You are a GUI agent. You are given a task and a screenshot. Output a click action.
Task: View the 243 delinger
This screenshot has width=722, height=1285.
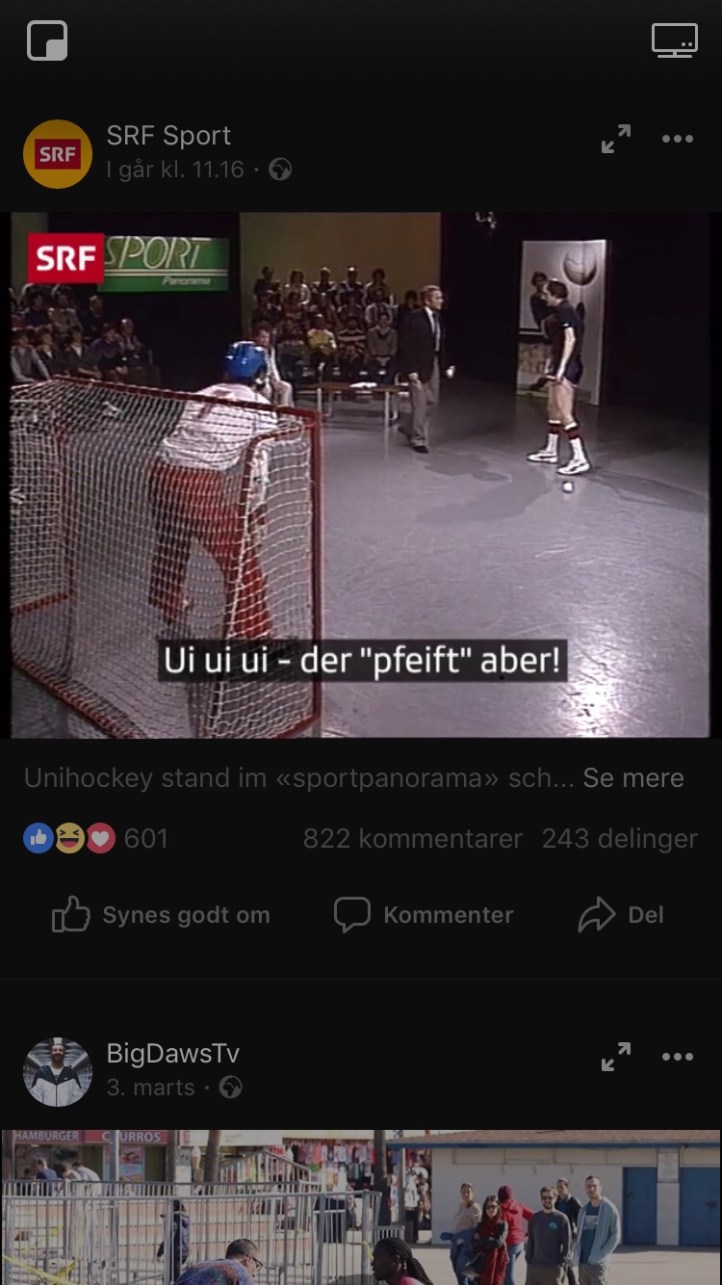(619, 838)
